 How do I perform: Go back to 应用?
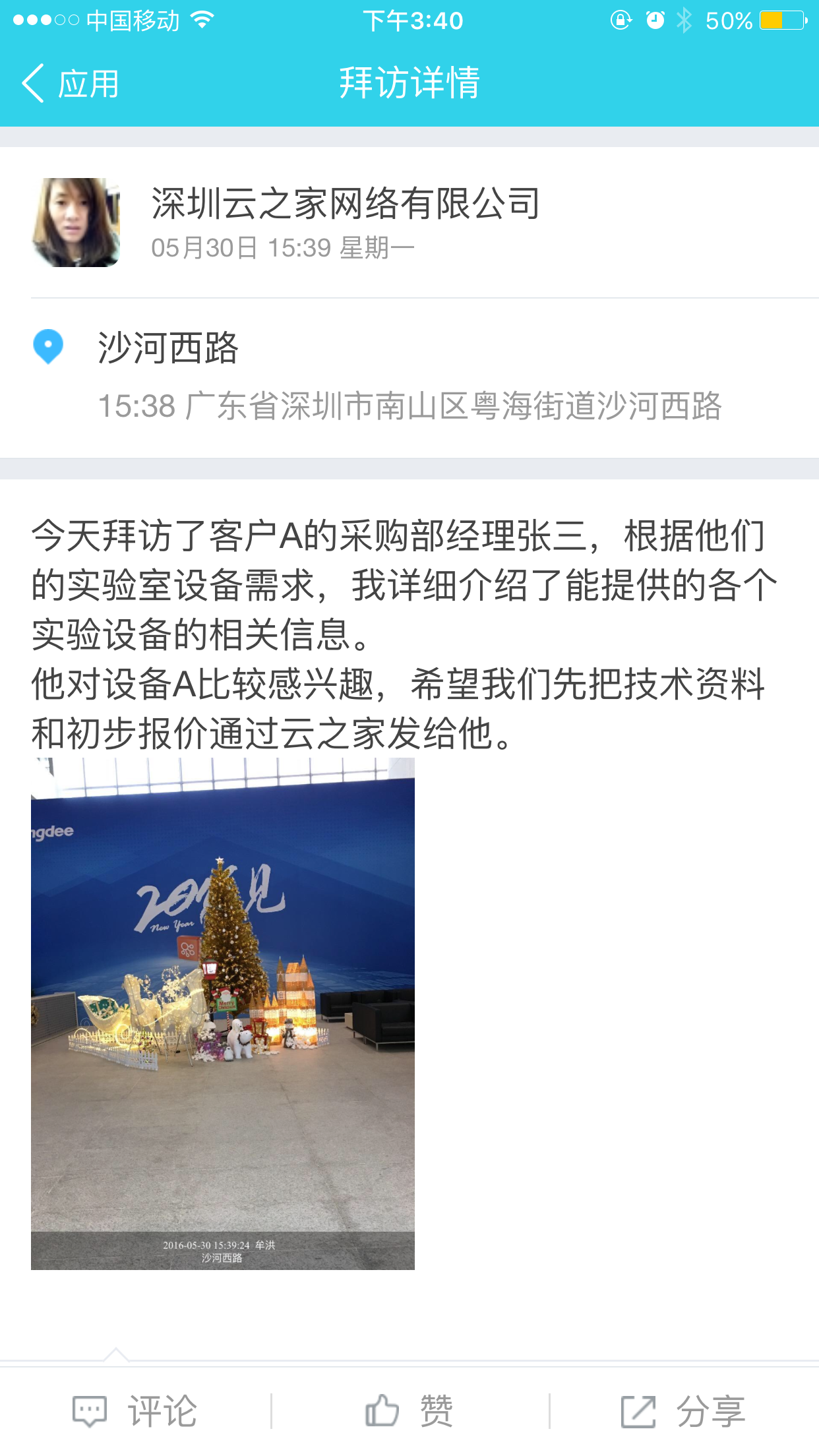coord(70,84)
